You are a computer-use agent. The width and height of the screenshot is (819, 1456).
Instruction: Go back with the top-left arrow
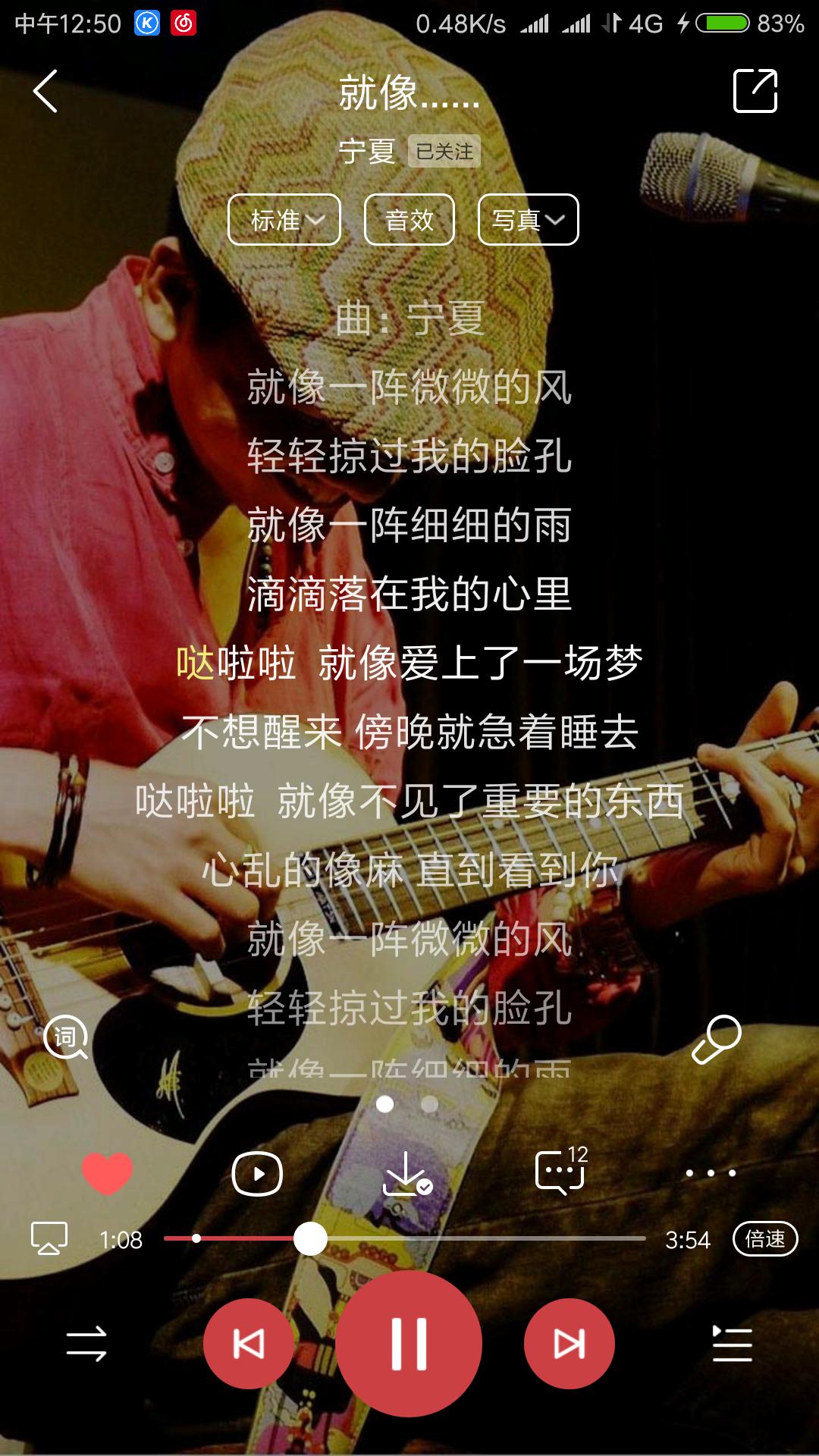[x=45, y=91]
